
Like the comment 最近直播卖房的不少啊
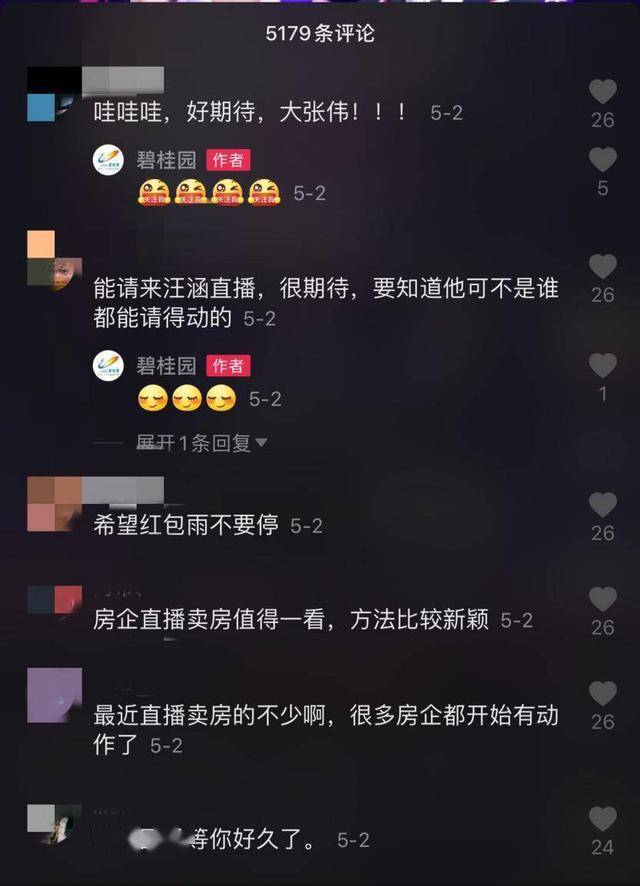coord(602,693)
